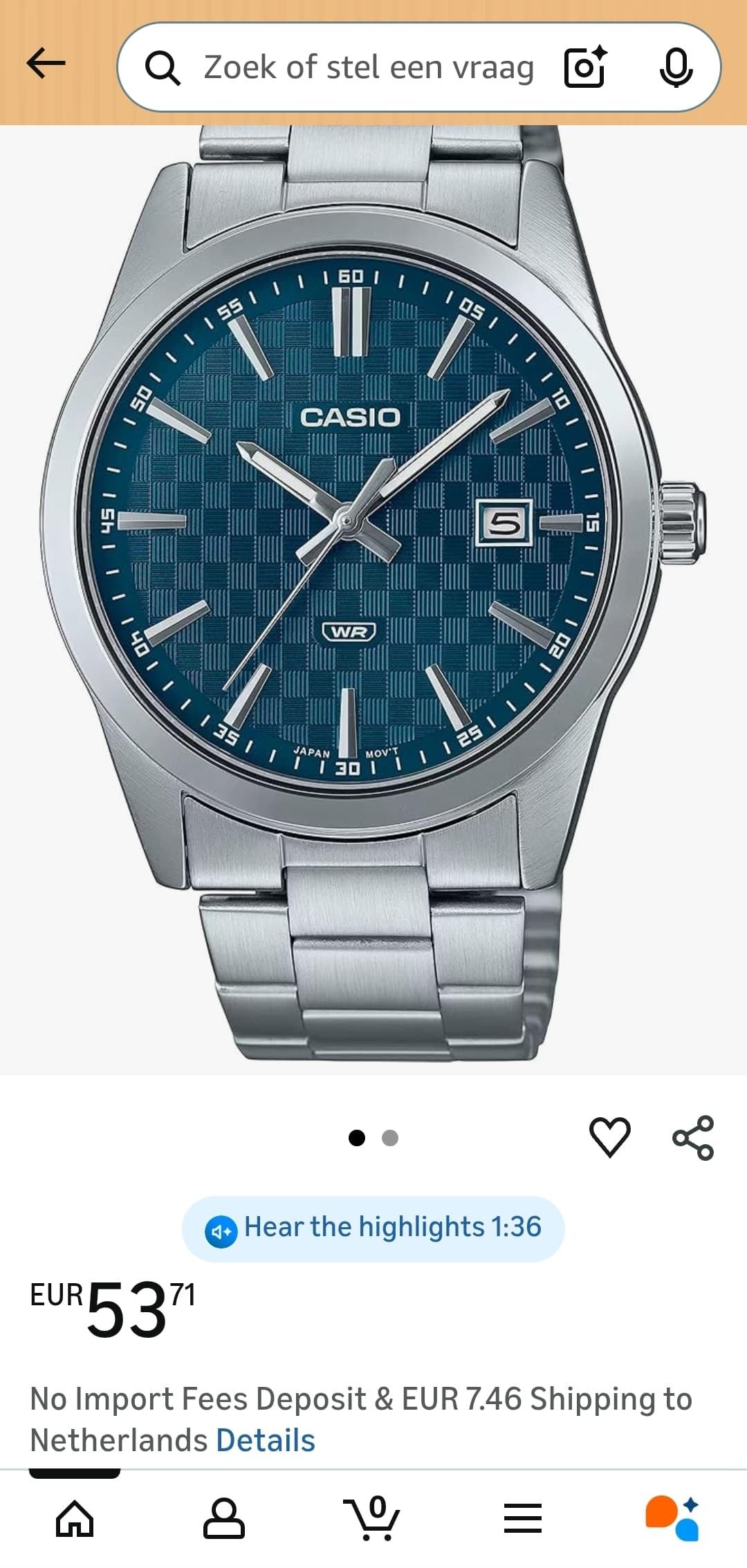Go back with the arrow icon
Screen dimensions: 747x1568
click(x=46, y=64)
